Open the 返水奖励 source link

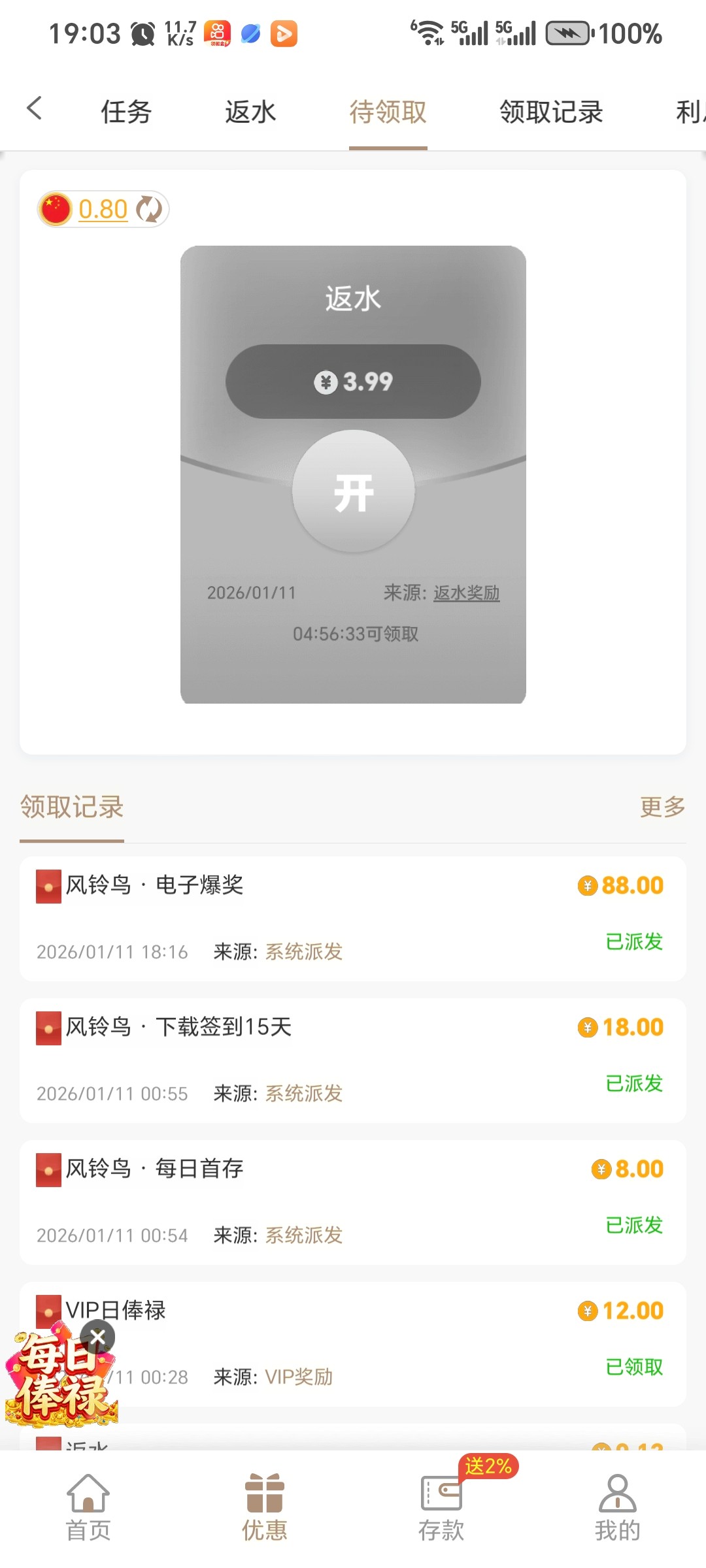click(x=467, y=593)
